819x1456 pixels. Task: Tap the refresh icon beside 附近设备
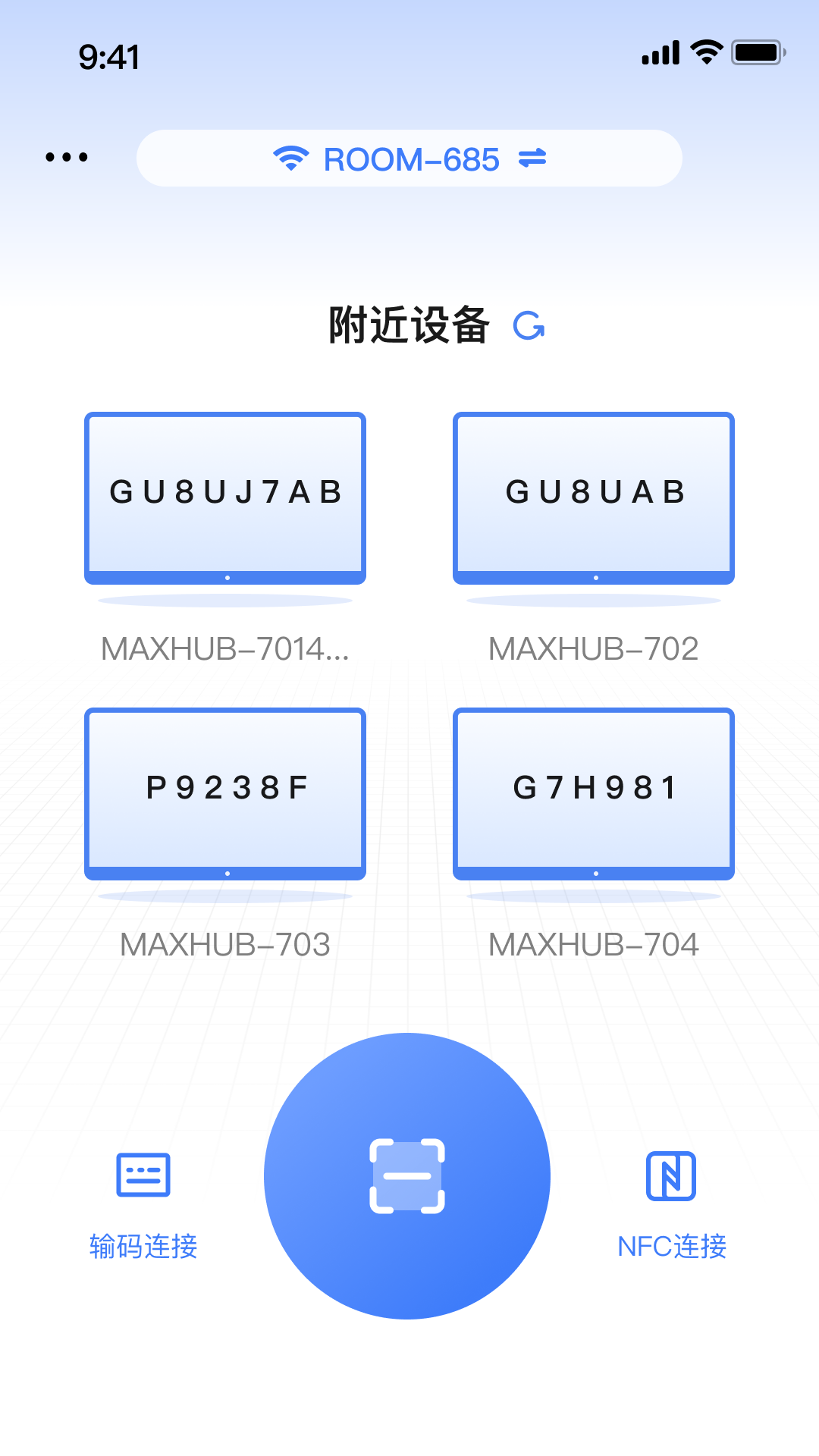tap(528, 326)
